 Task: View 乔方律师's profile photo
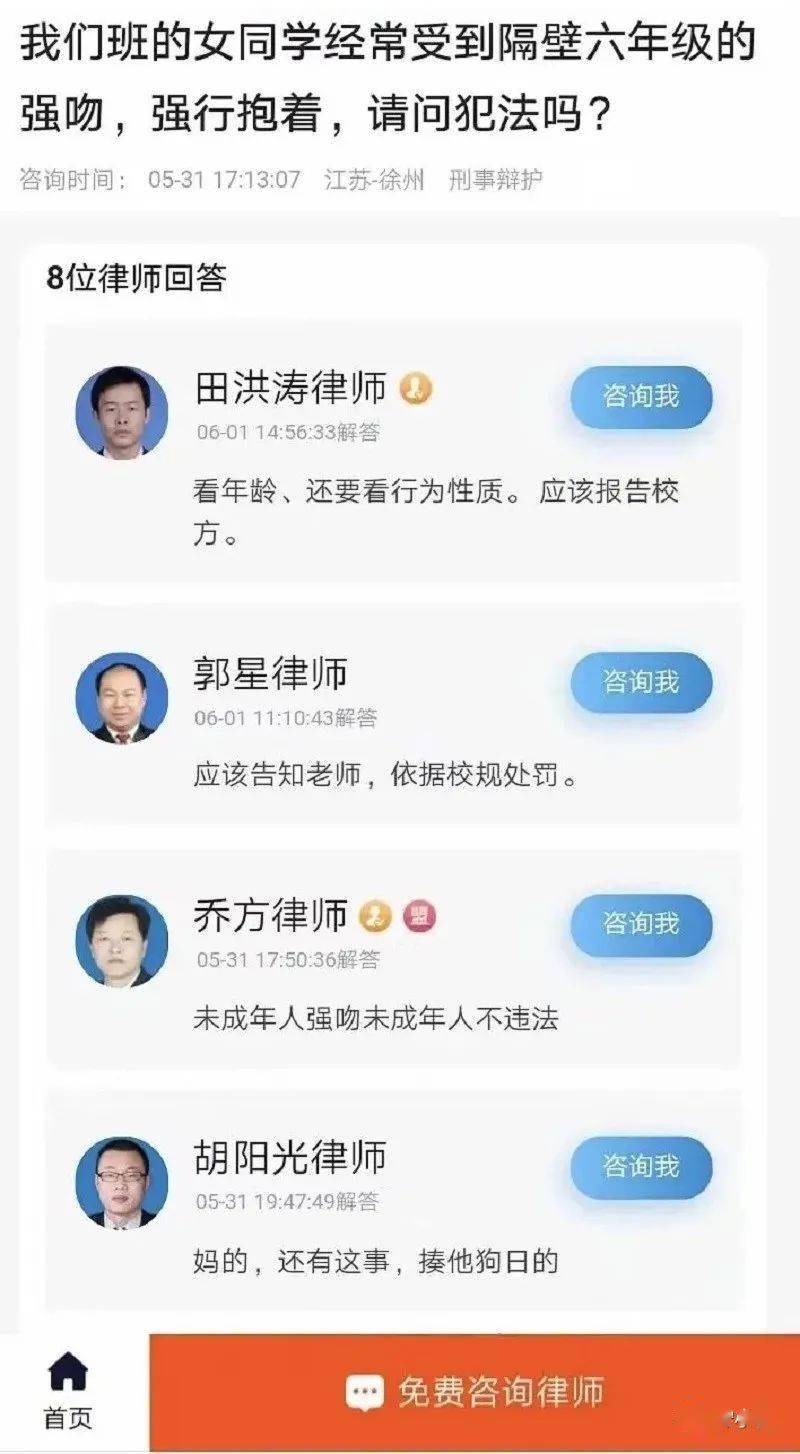coord(122,941)
